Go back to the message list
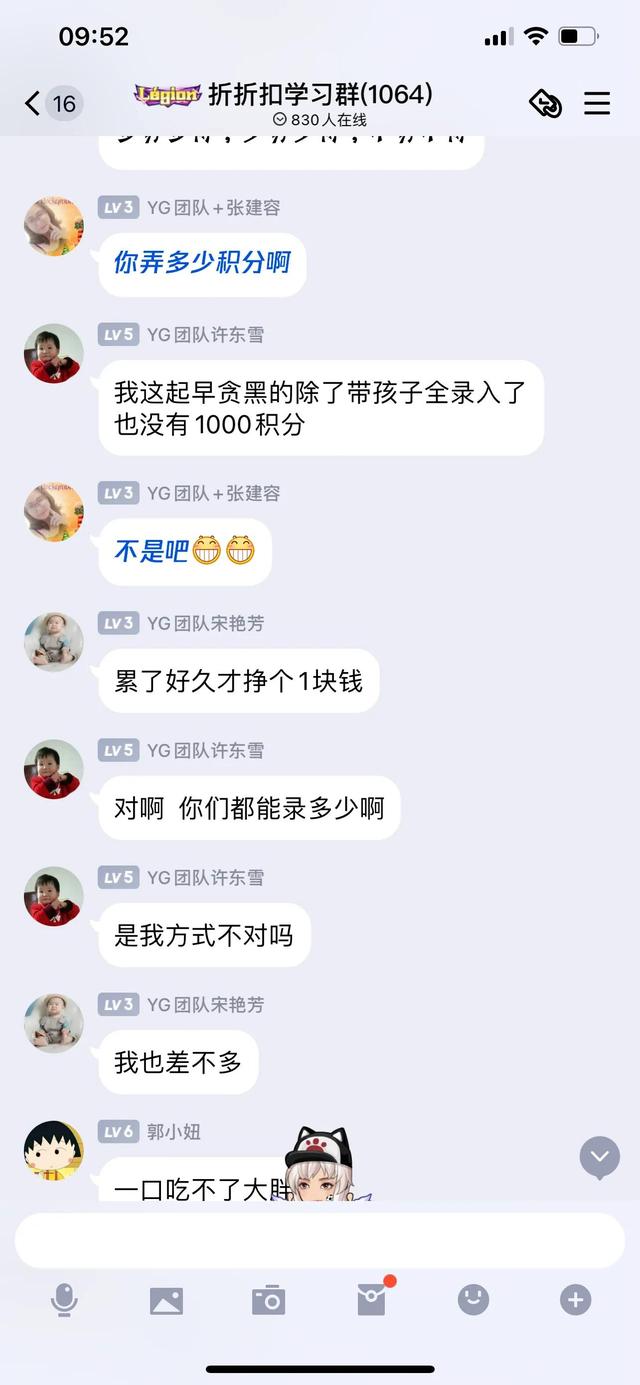The height and width of the screenshot is (1385, 640). pyautogui.click(x=33, y=103)
